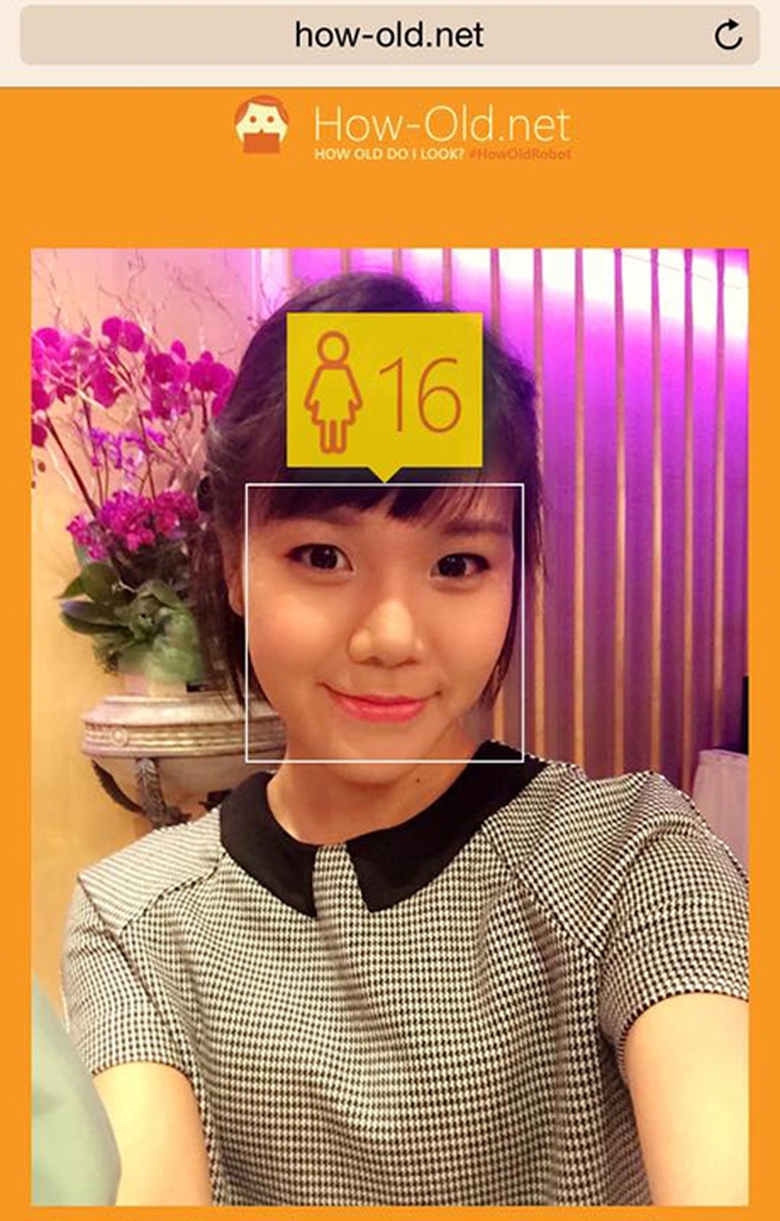Tap the how-old.net address bar
780x1221 pixels.
click(389, 36)
